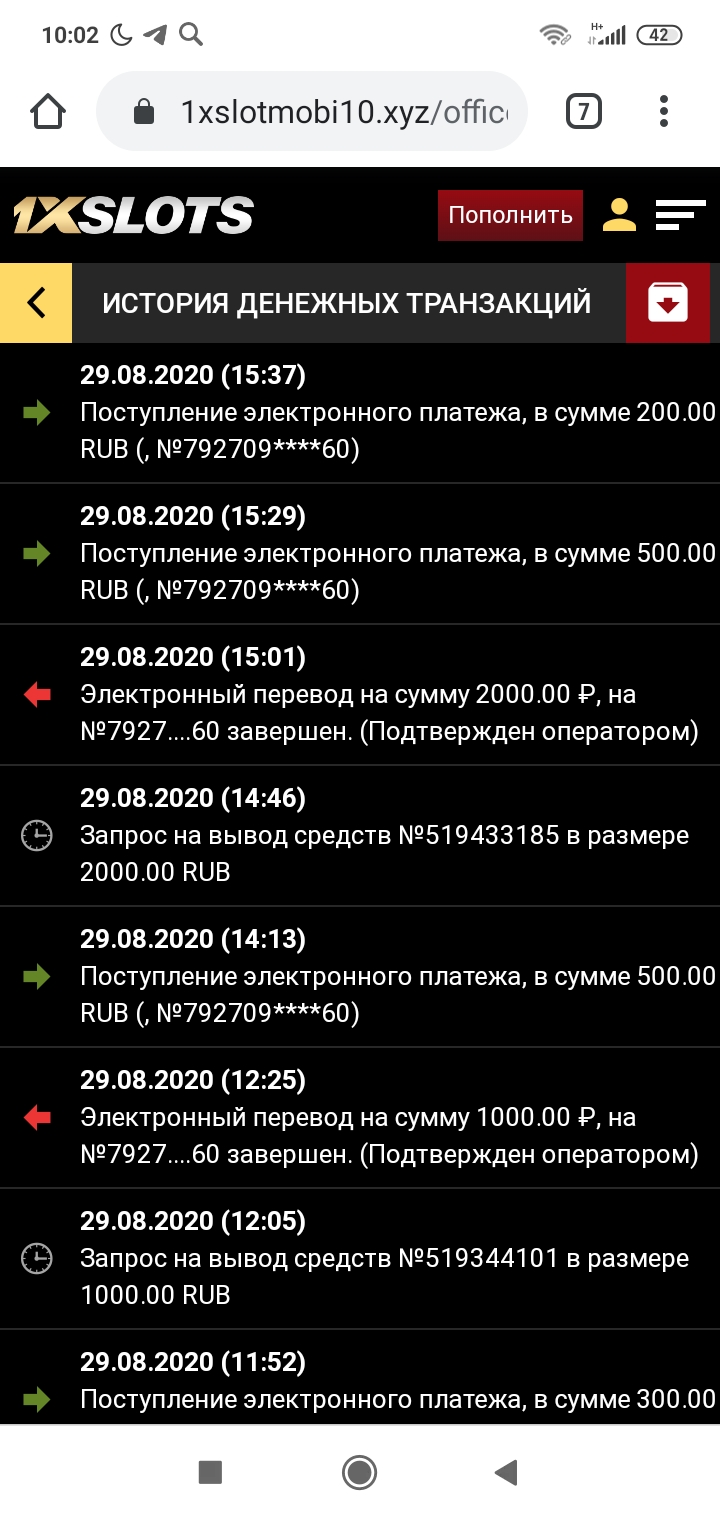Collapse history using the yellow back chevron
This screenshot has width=720, height=1520.
(35, 302)
